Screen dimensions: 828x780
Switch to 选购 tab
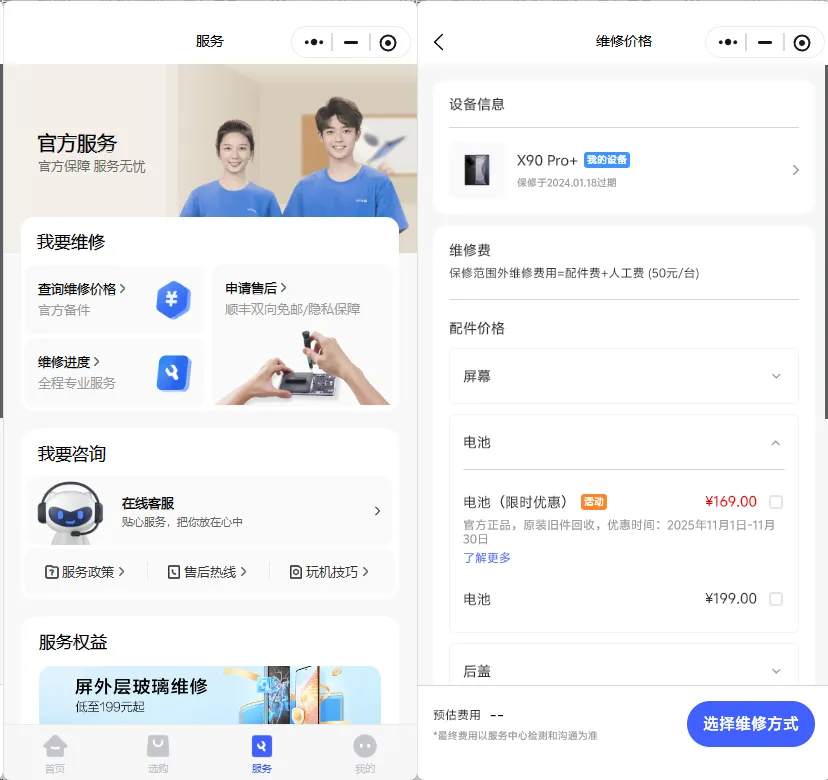click(x=158, y=754)
